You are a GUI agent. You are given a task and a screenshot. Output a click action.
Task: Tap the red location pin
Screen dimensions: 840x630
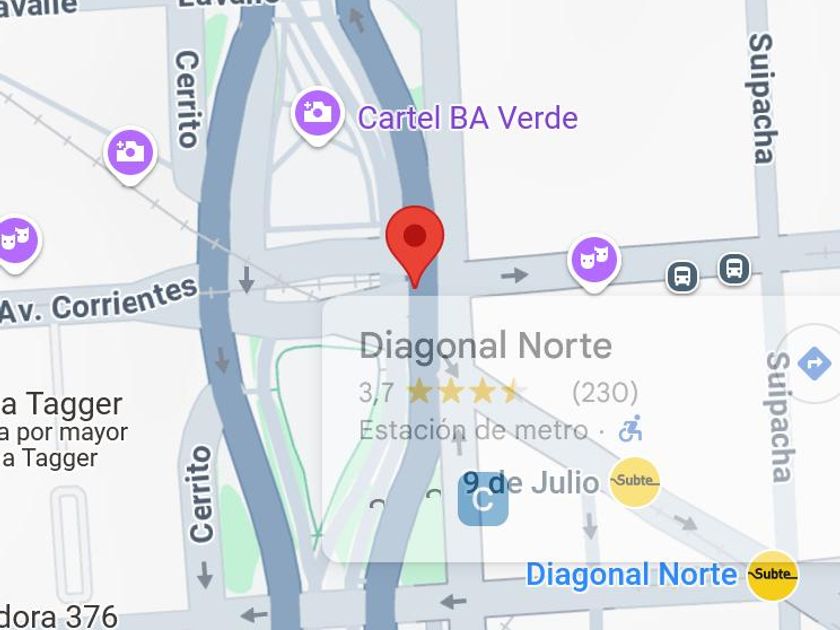(415, 246)
